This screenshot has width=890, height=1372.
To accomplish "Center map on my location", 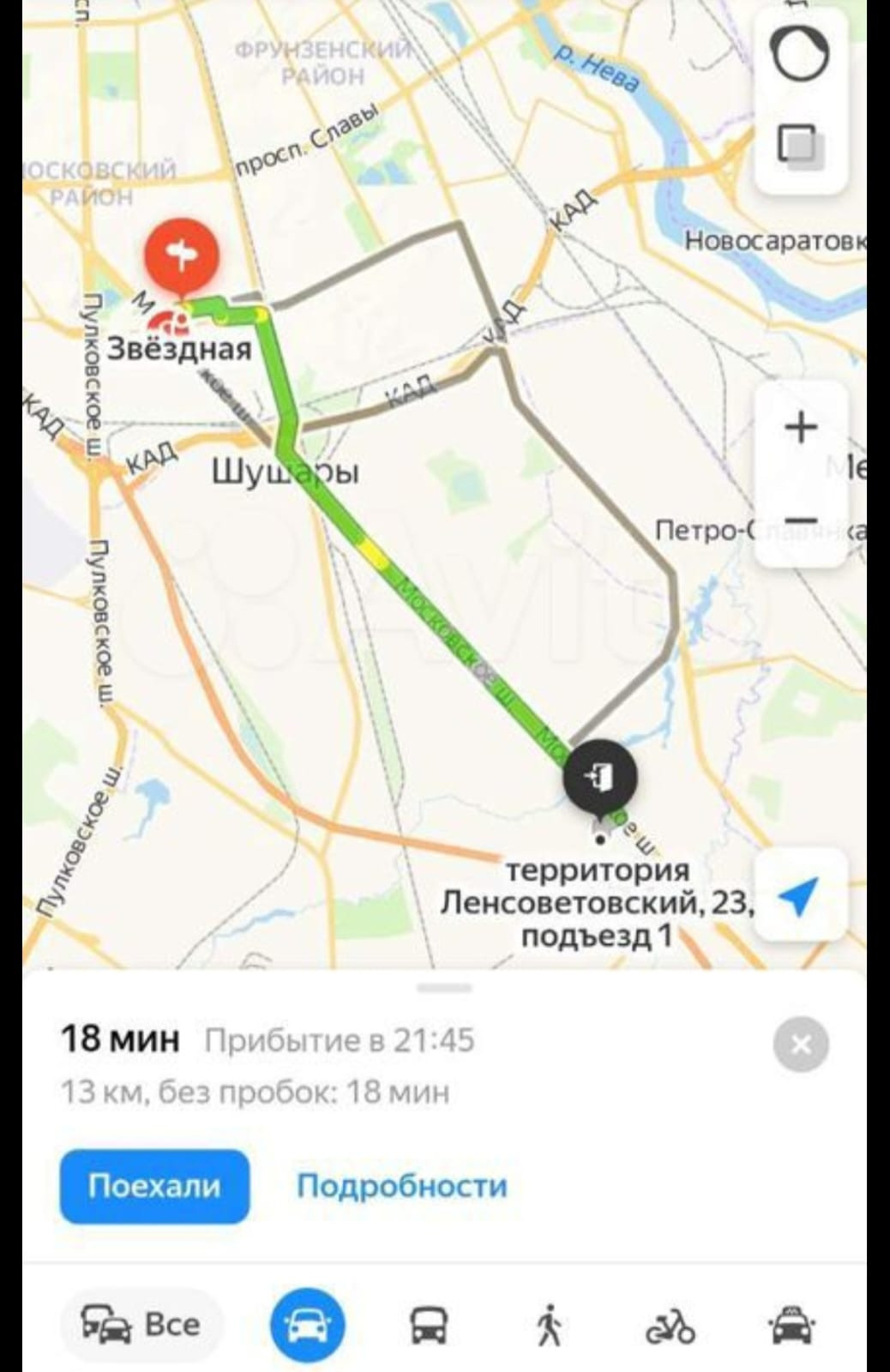I will (799, 897).
